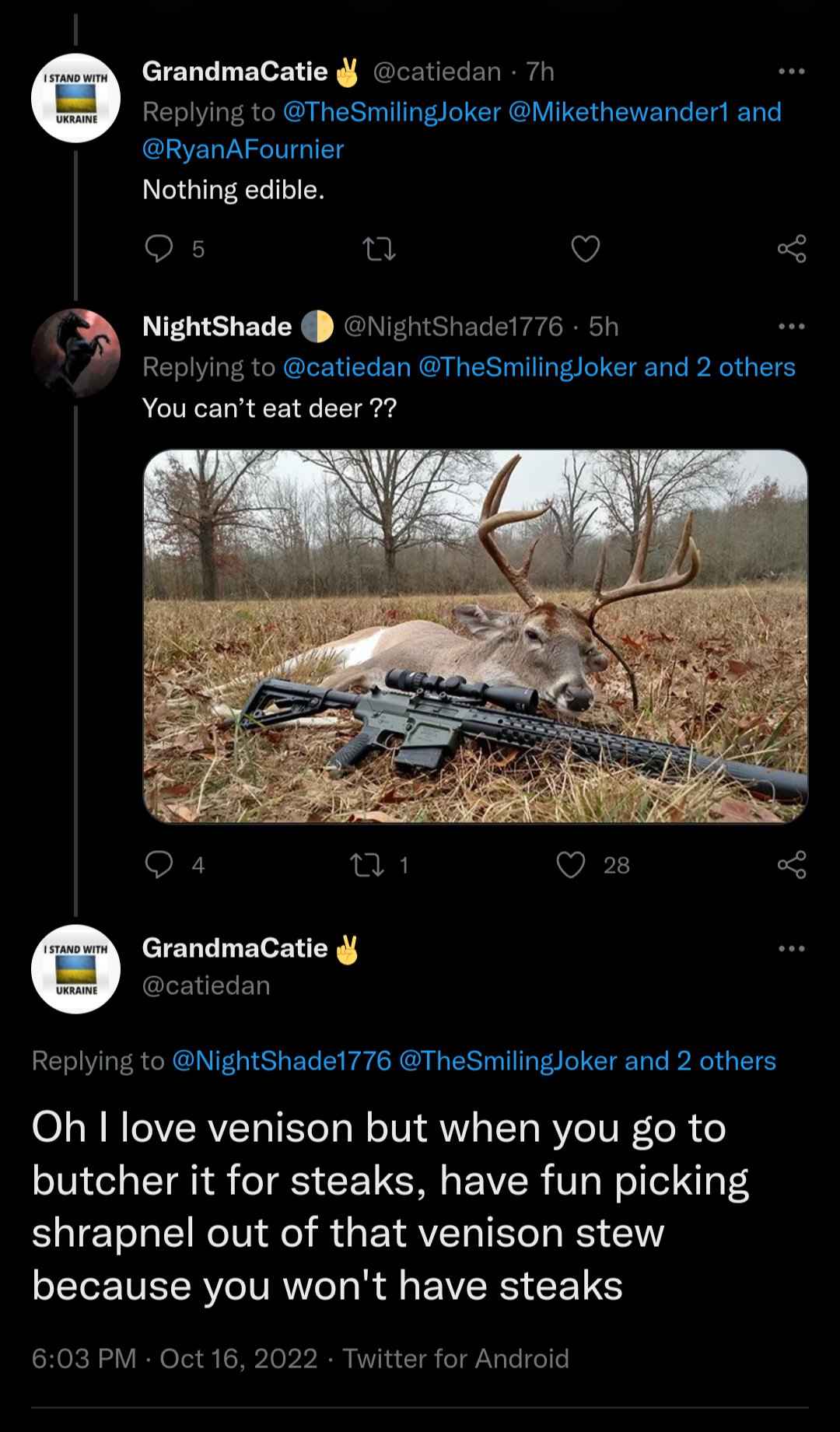Open the @catiedan mention in NightShade's reply

(347, 367)
